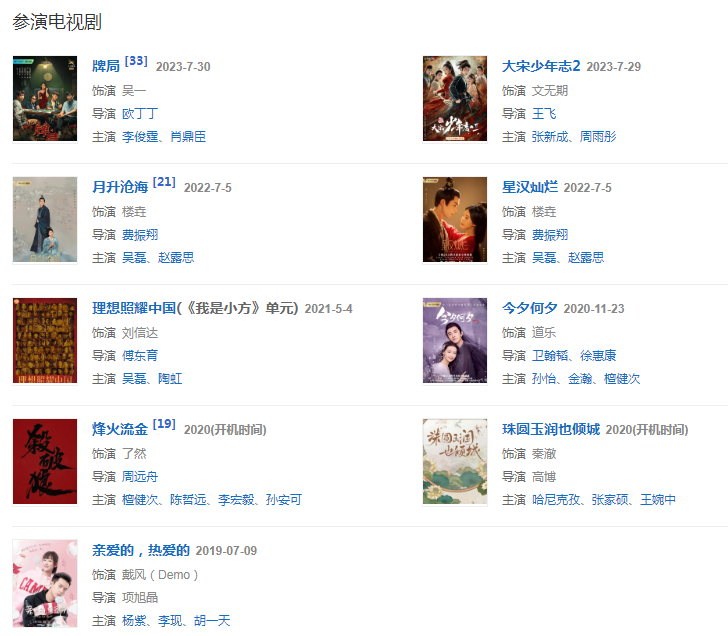Viewport: 728px width, 636px height.
Task: Open the 今夕何夕 title link
Action: coord(530,308)
